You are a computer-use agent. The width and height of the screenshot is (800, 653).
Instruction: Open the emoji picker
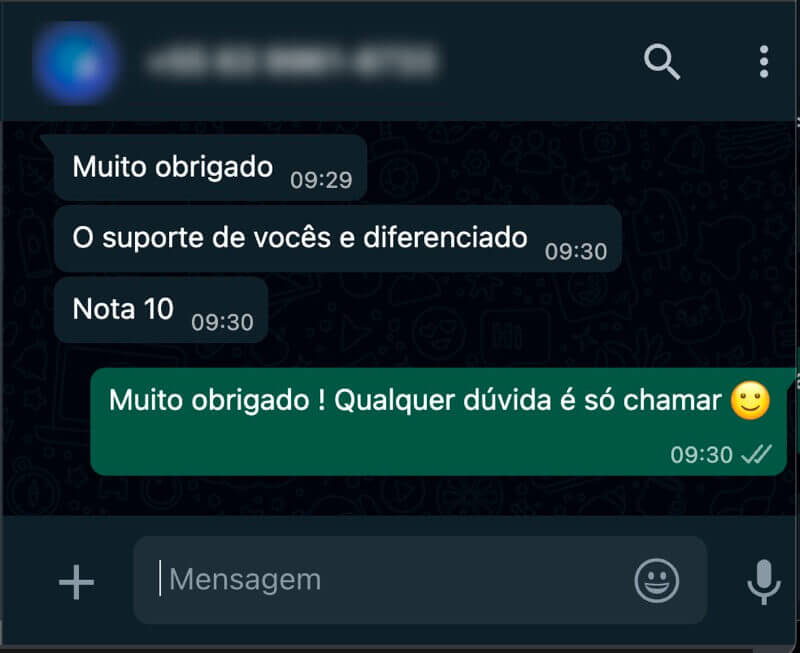(x=656, y=580)
